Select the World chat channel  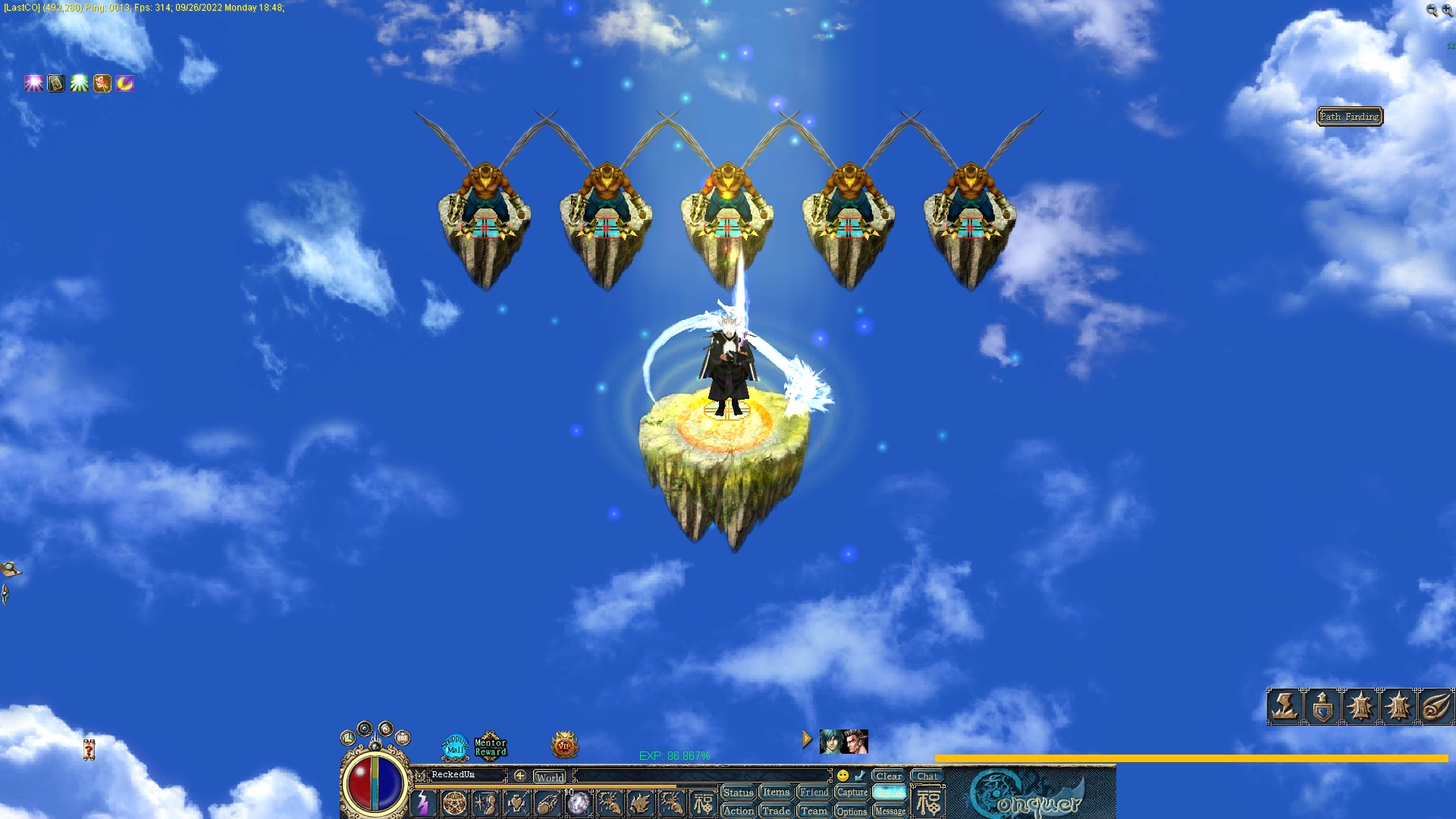pyautogui.click(x=549, y=777)
